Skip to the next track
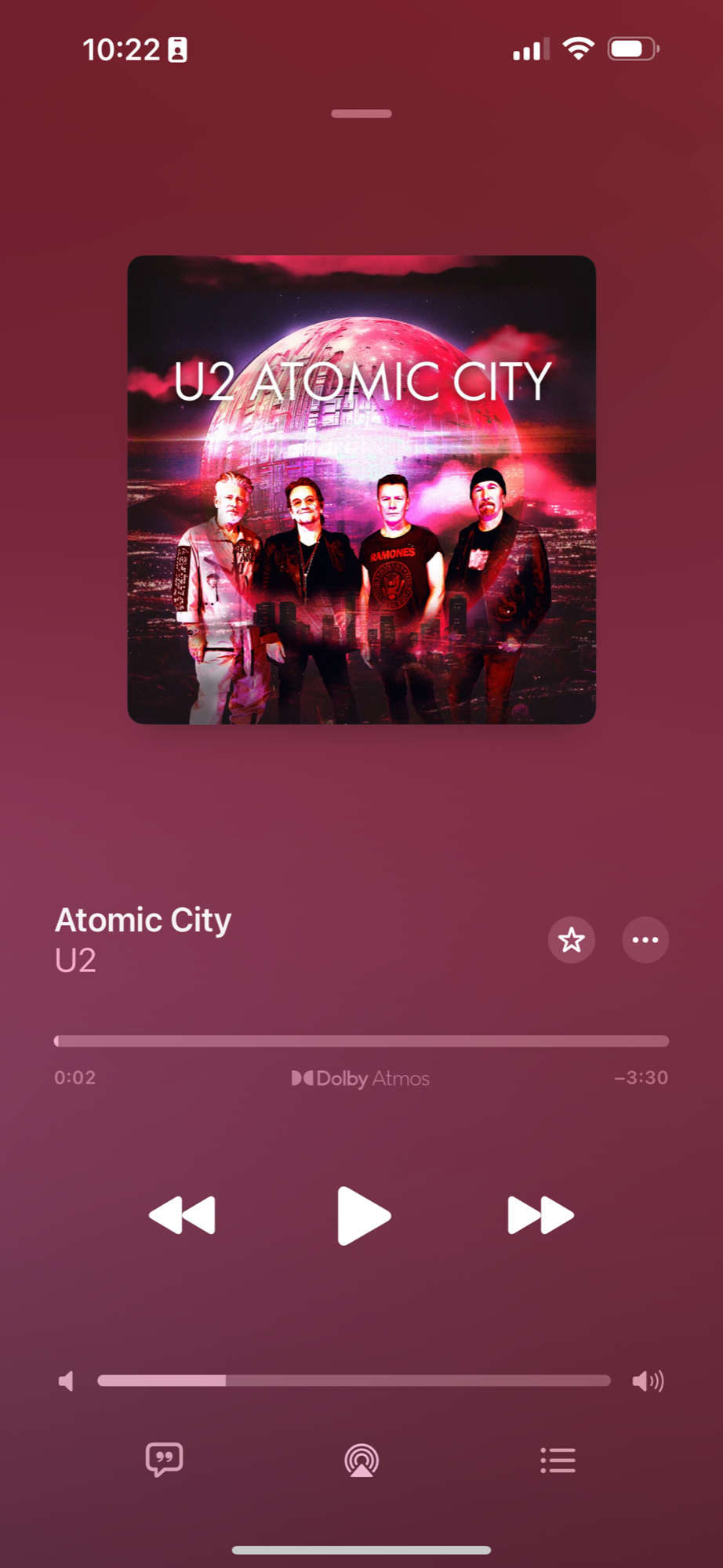The width and height of the screenshot is (723, 1568). click(541, 1215)
